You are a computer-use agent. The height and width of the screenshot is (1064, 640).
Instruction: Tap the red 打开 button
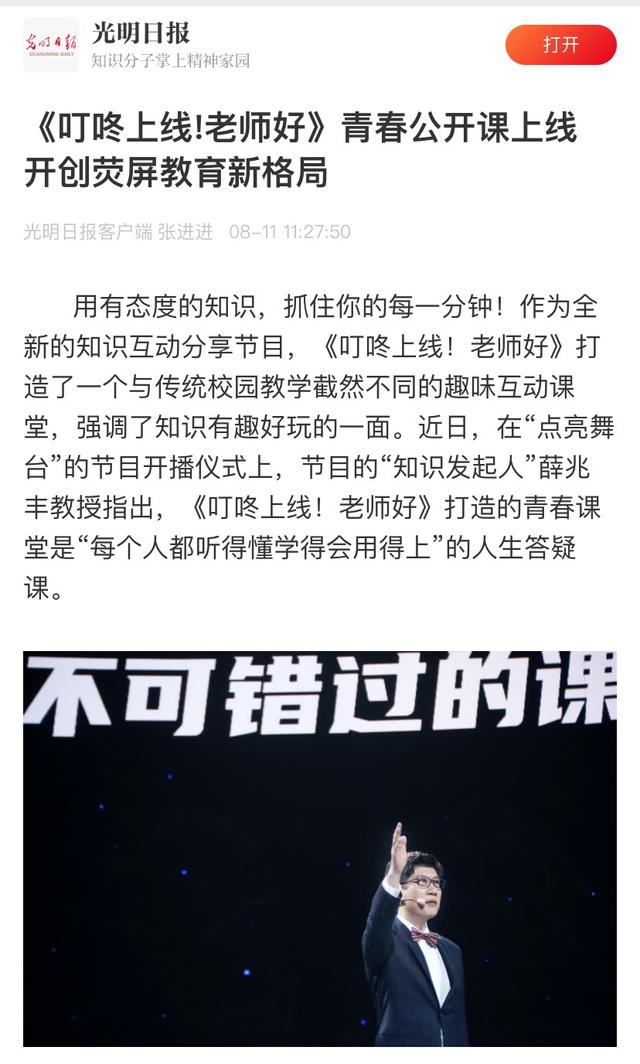[560, 45]
